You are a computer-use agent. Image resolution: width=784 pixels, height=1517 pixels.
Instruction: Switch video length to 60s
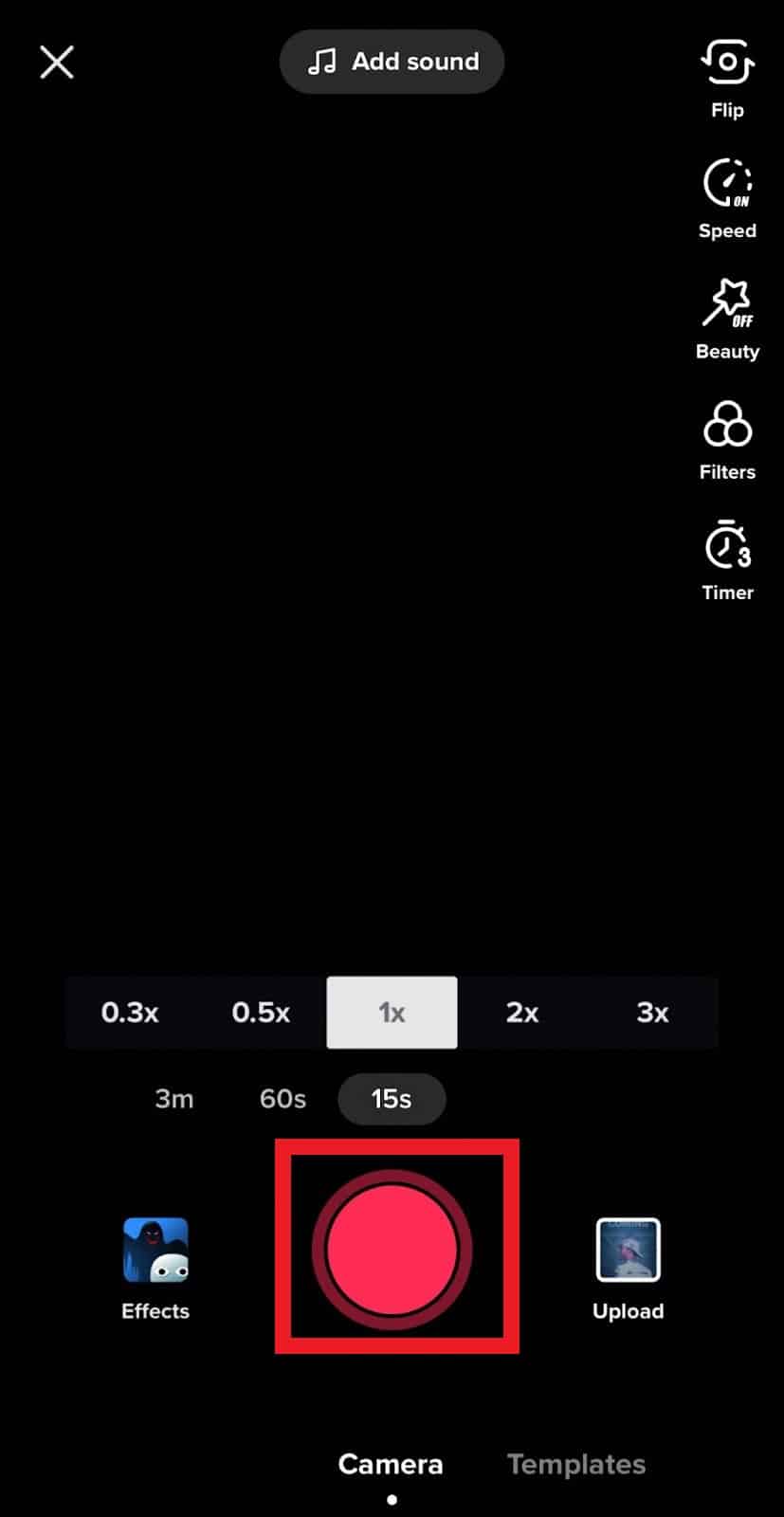click(x=283, y=1099)
